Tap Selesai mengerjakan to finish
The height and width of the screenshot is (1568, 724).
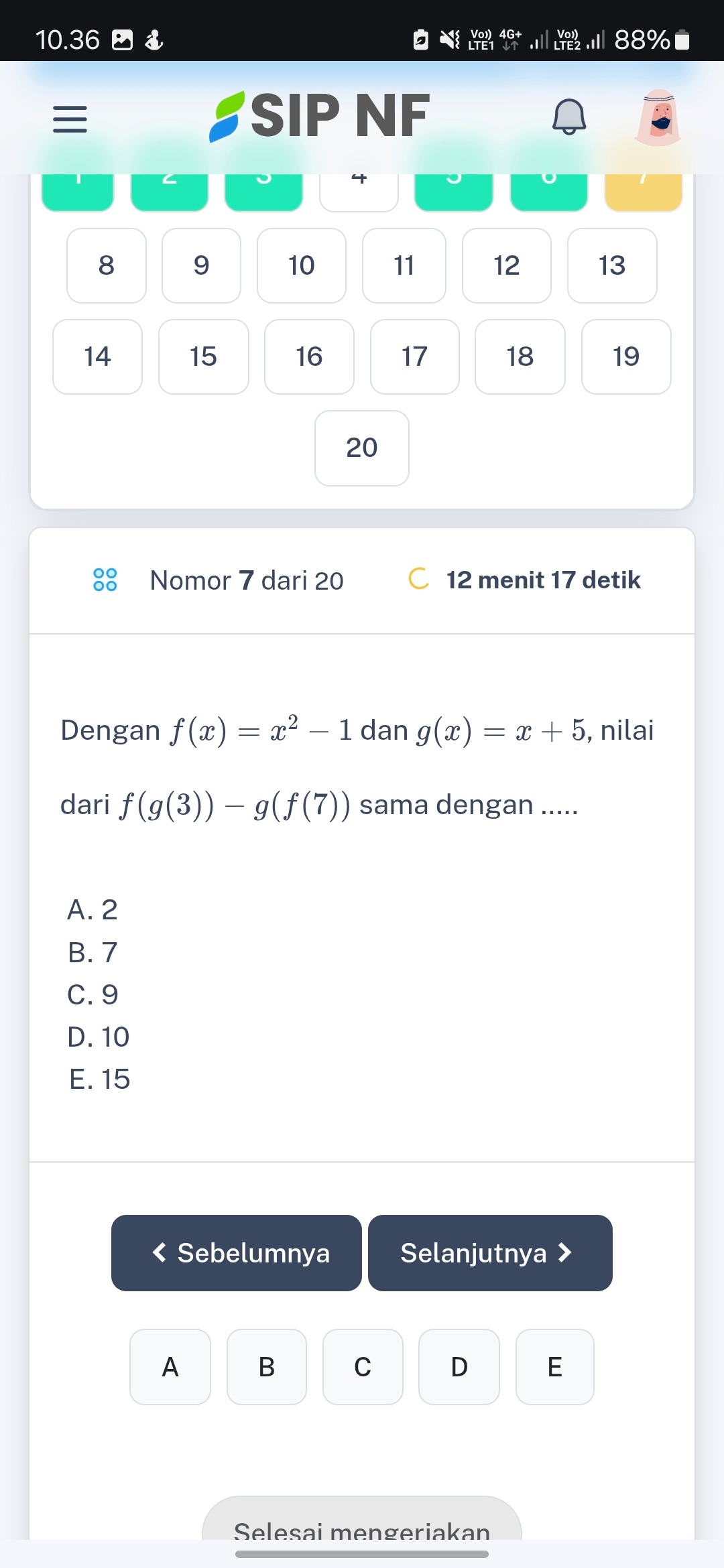(362, 1522)
